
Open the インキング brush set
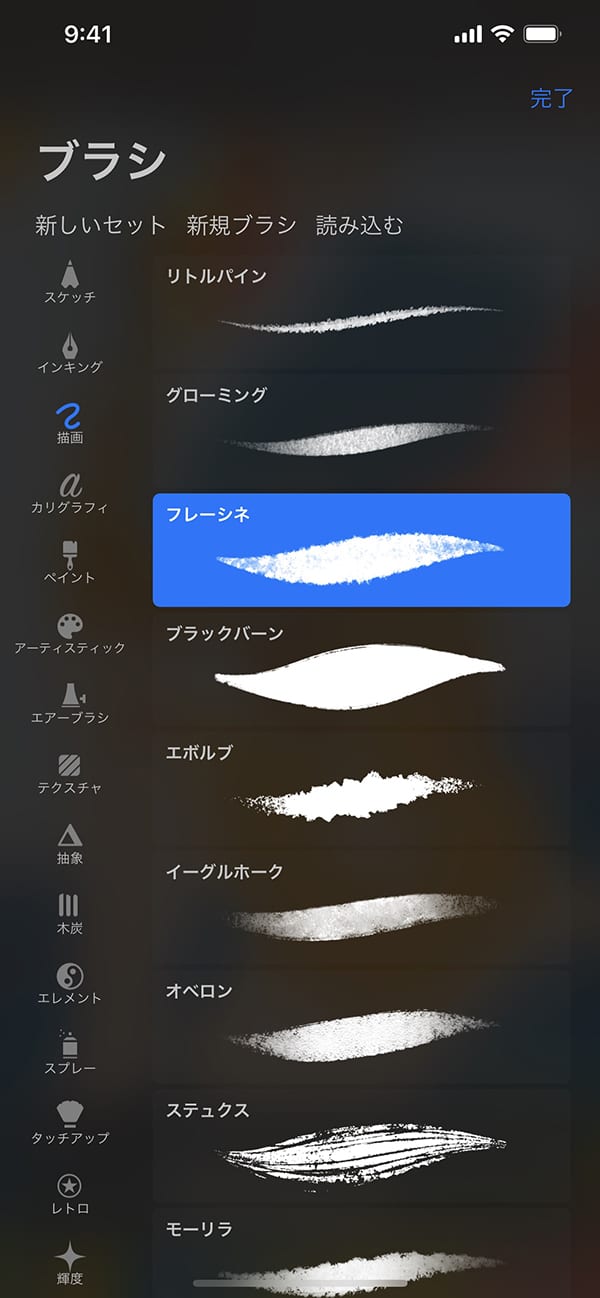pyautogui.click(x=70, y=352)
